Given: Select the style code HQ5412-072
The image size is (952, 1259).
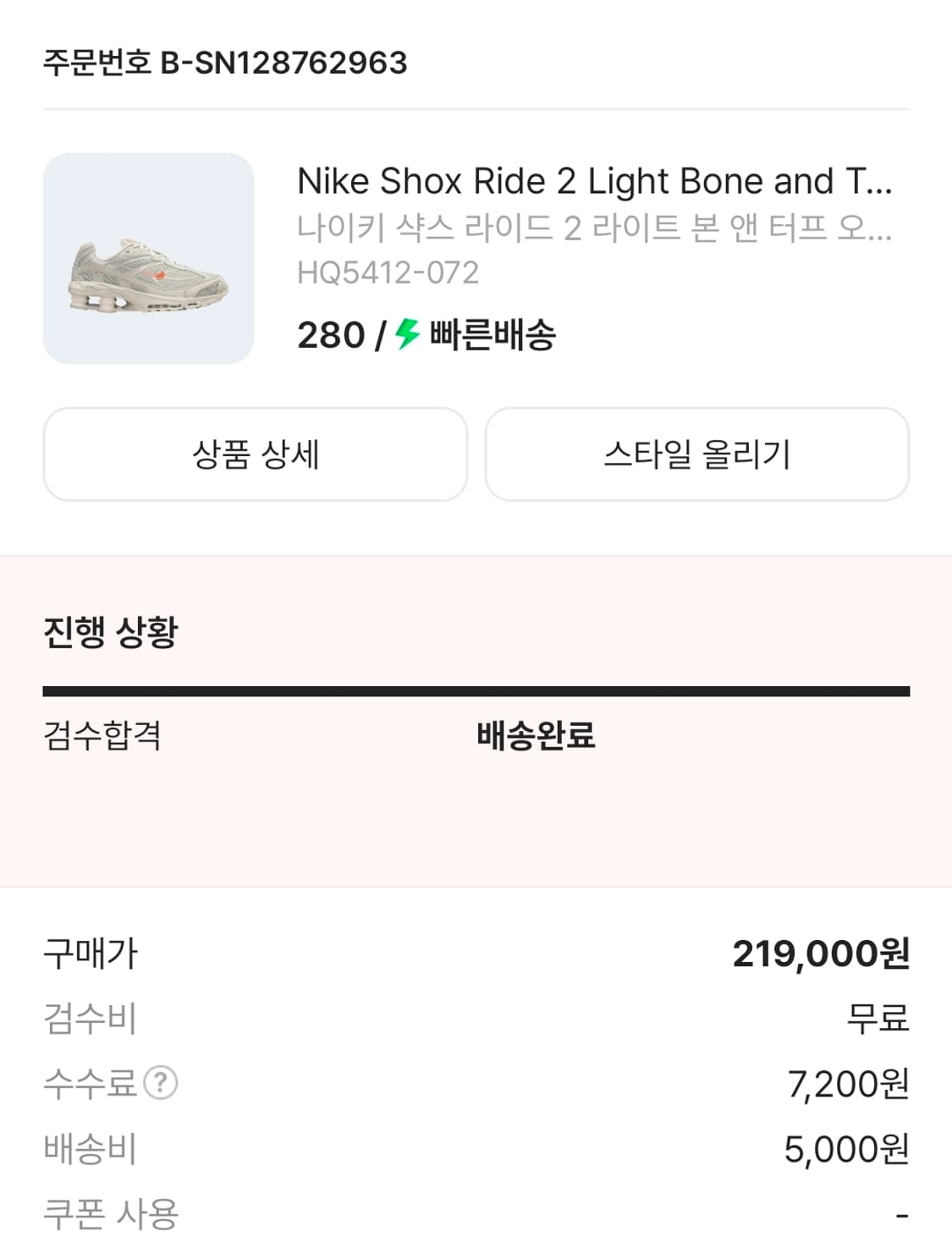Looking at the screenshot, I should pyautogui.click(x=388, y=272).
